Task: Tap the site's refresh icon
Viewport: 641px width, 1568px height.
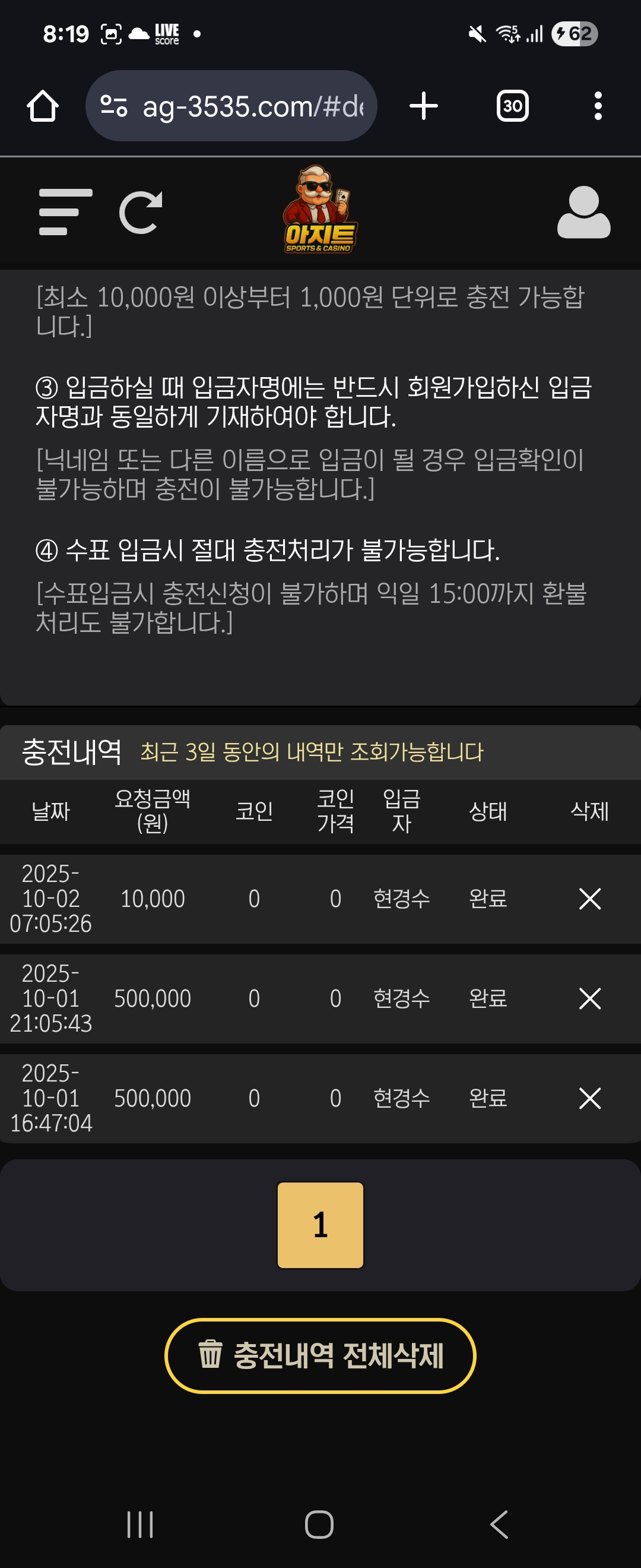Action: 141,212
